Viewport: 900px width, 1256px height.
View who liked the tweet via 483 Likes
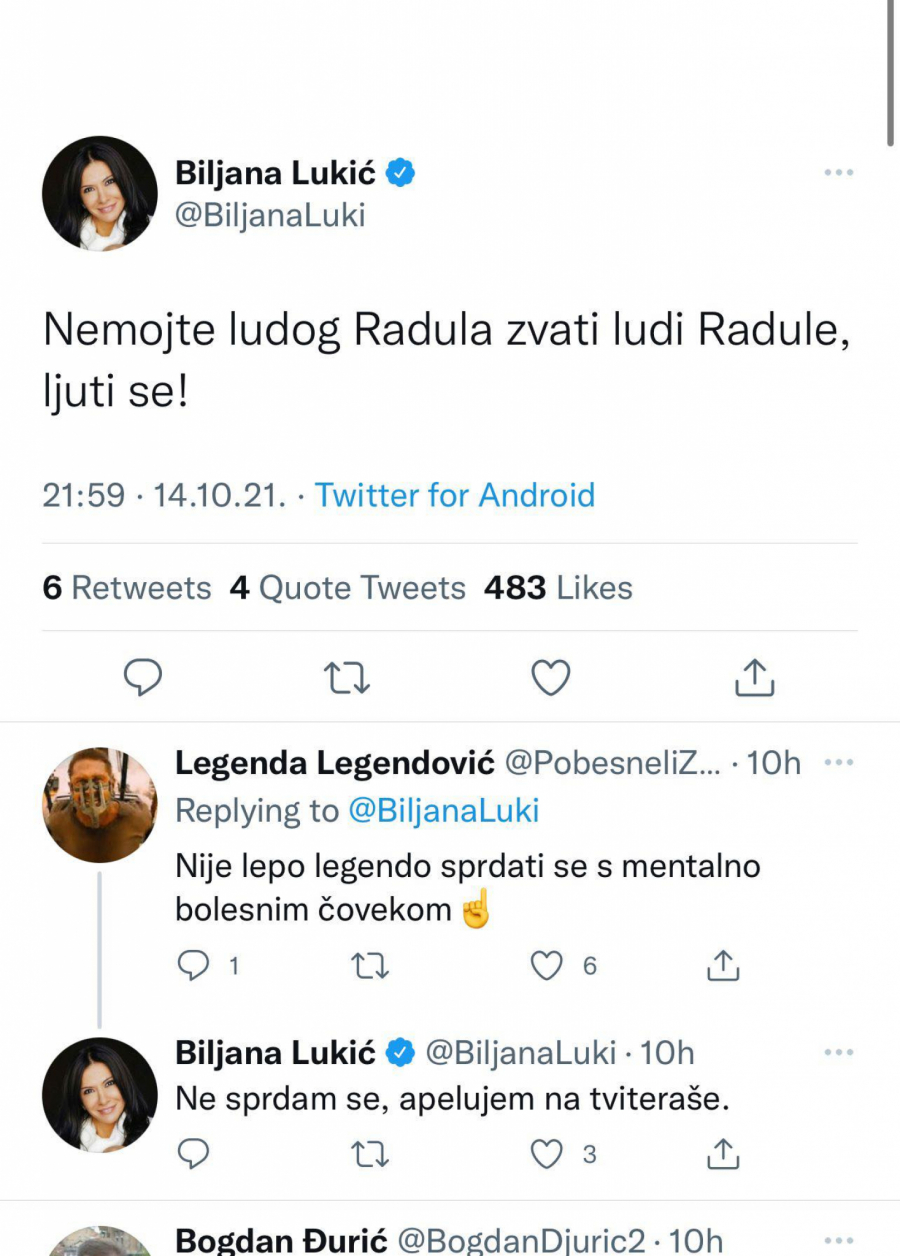click(557, 587)
